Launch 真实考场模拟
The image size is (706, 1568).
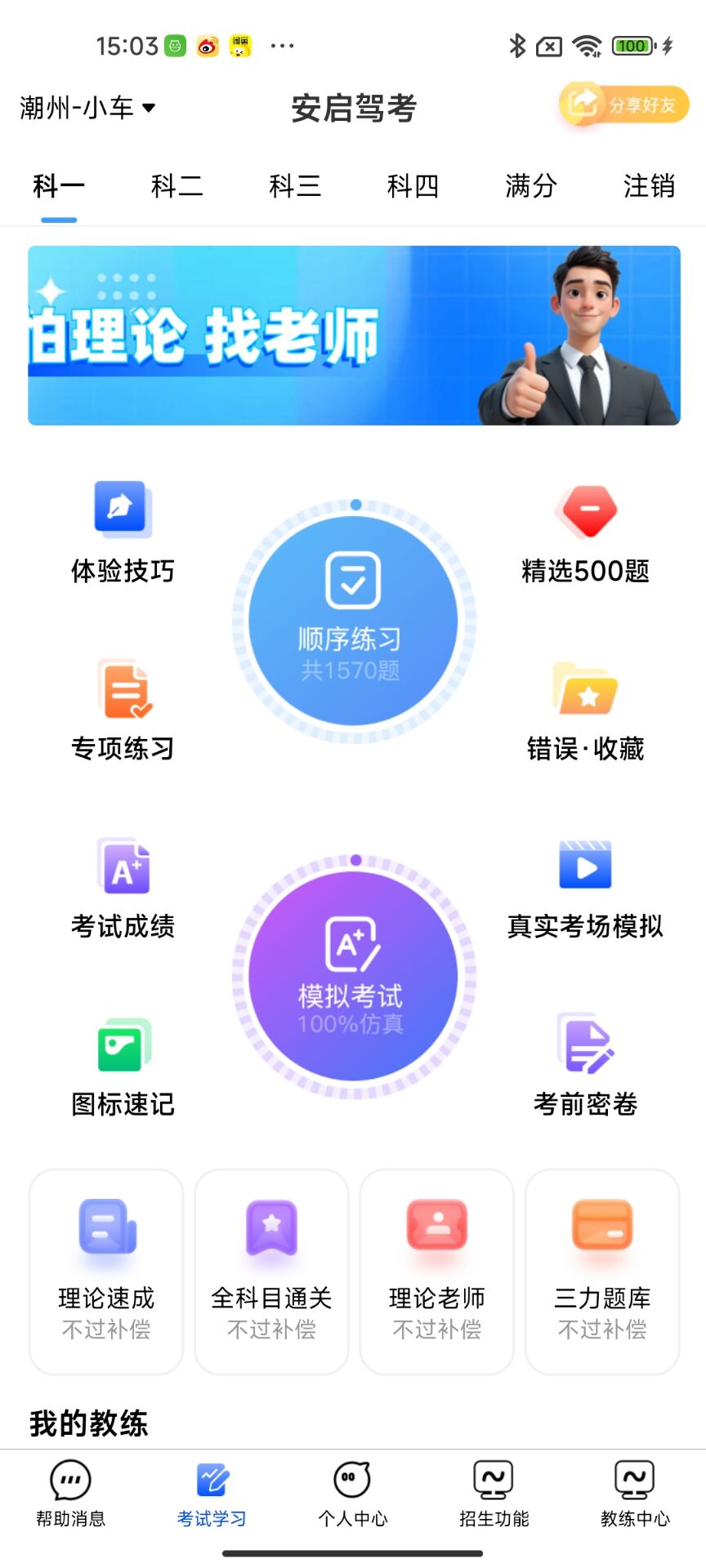pyautogui.click(x=585, y=889)
